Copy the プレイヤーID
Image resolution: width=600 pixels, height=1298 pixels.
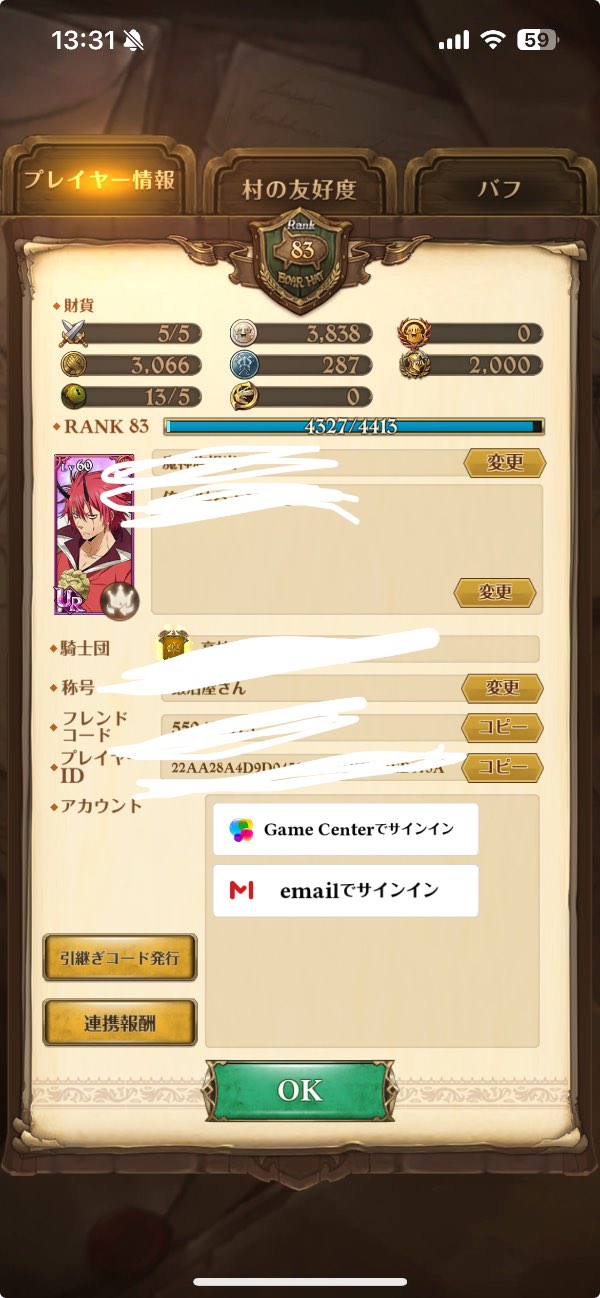[x=502, y=768]
